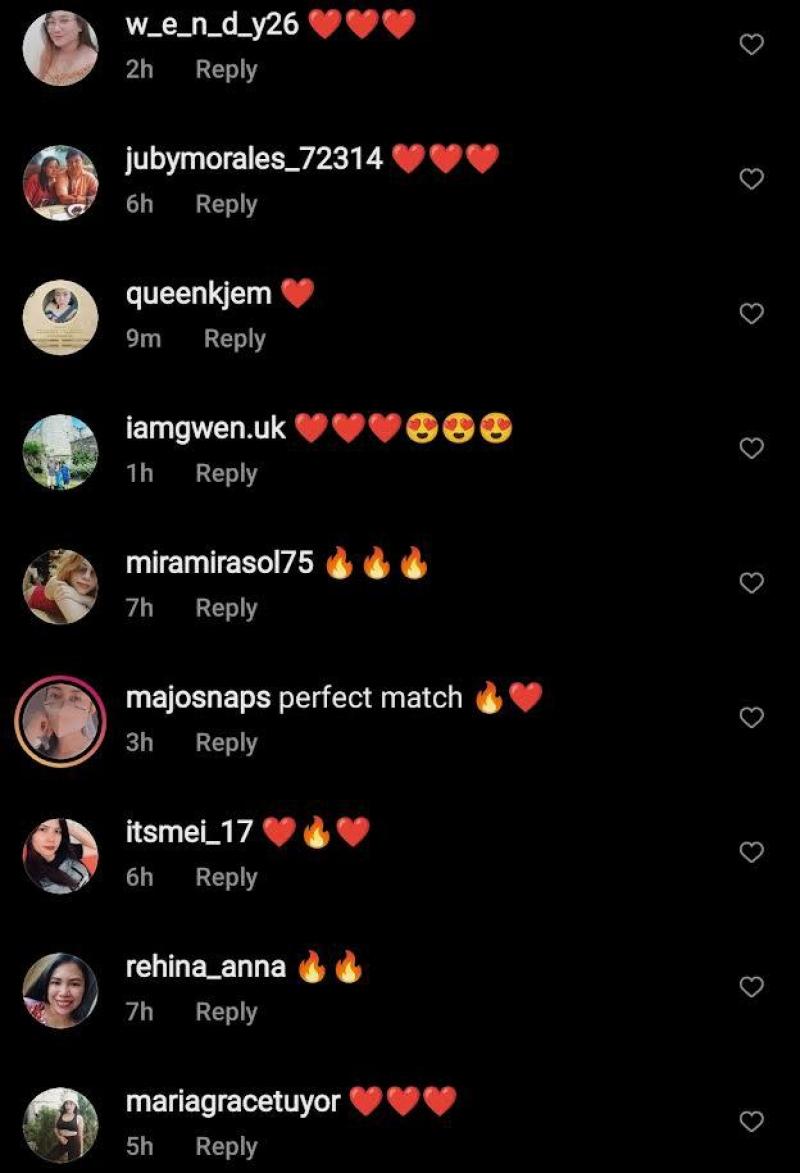The image size is (800, 1173).
Task: Reply to iamgwen.uk's comment
Action: (x=226, y=473)
